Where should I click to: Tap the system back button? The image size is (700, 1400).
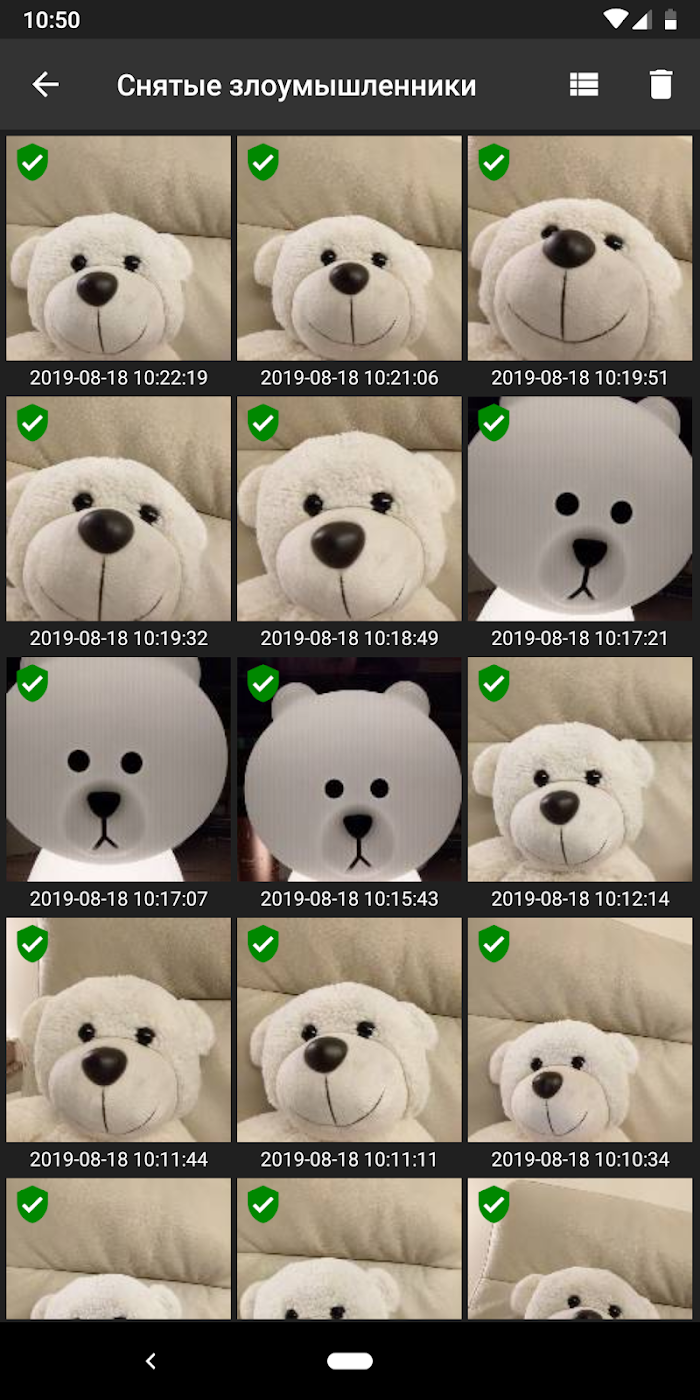[x=151, y=1361]
